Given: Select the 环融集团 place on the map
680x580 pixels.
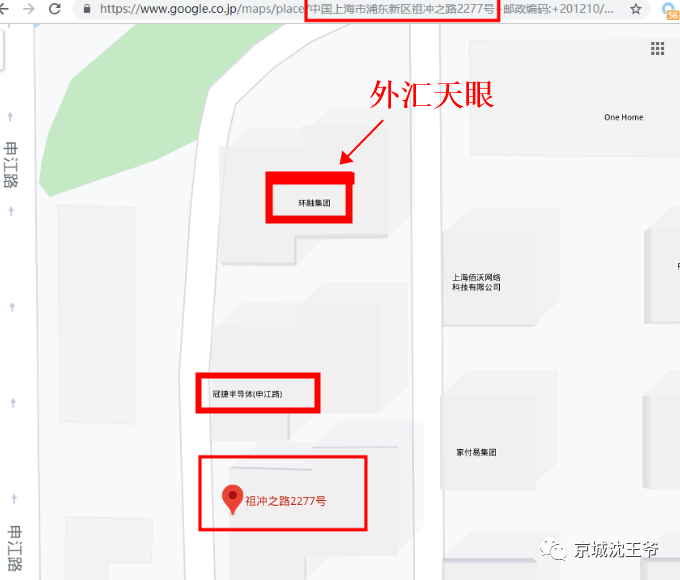Looking at the screenshot, I should (x=313, y=203).
